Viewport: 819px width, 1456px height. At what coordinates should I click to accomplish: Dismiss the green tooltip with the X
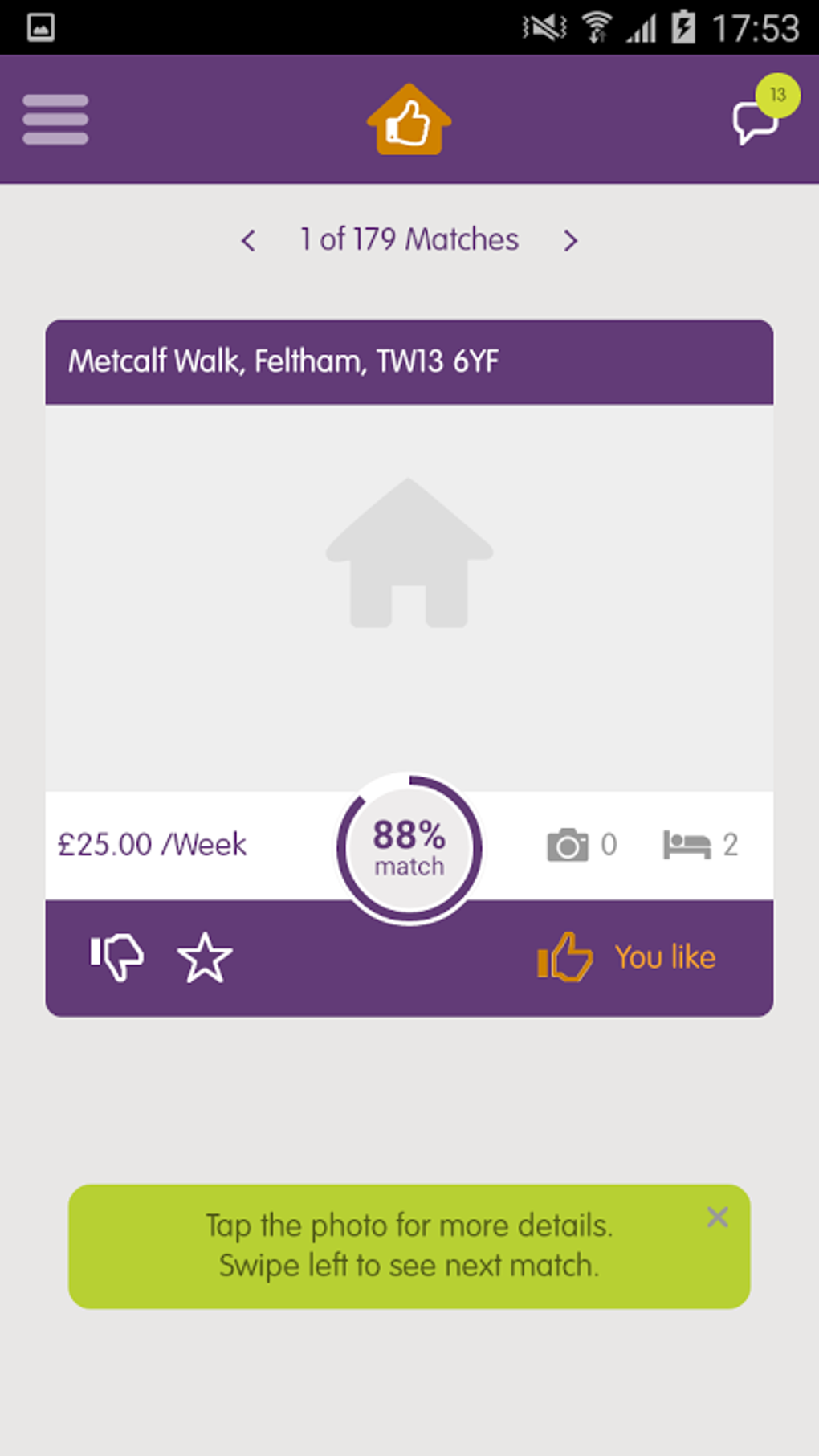pos(717,1218)
